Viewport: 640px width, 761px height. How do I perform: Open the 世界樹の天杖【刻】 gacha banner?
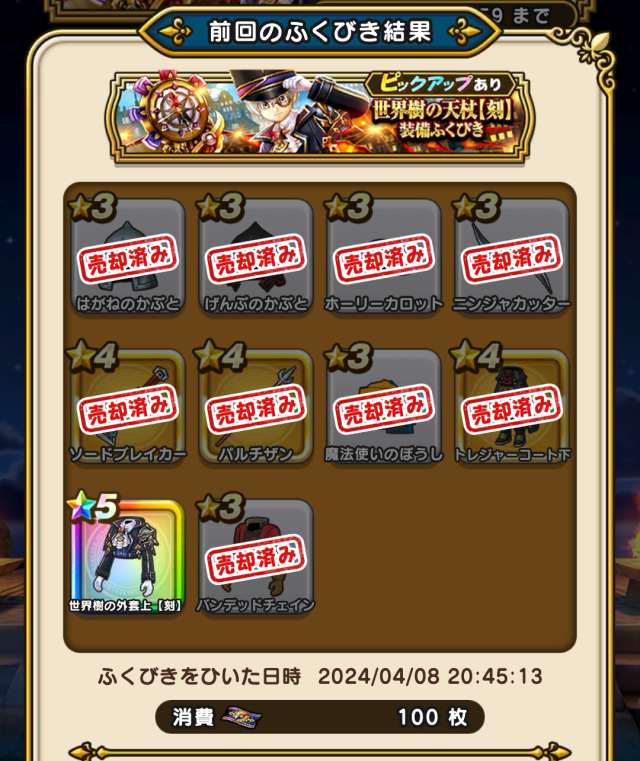click(321, 114)
